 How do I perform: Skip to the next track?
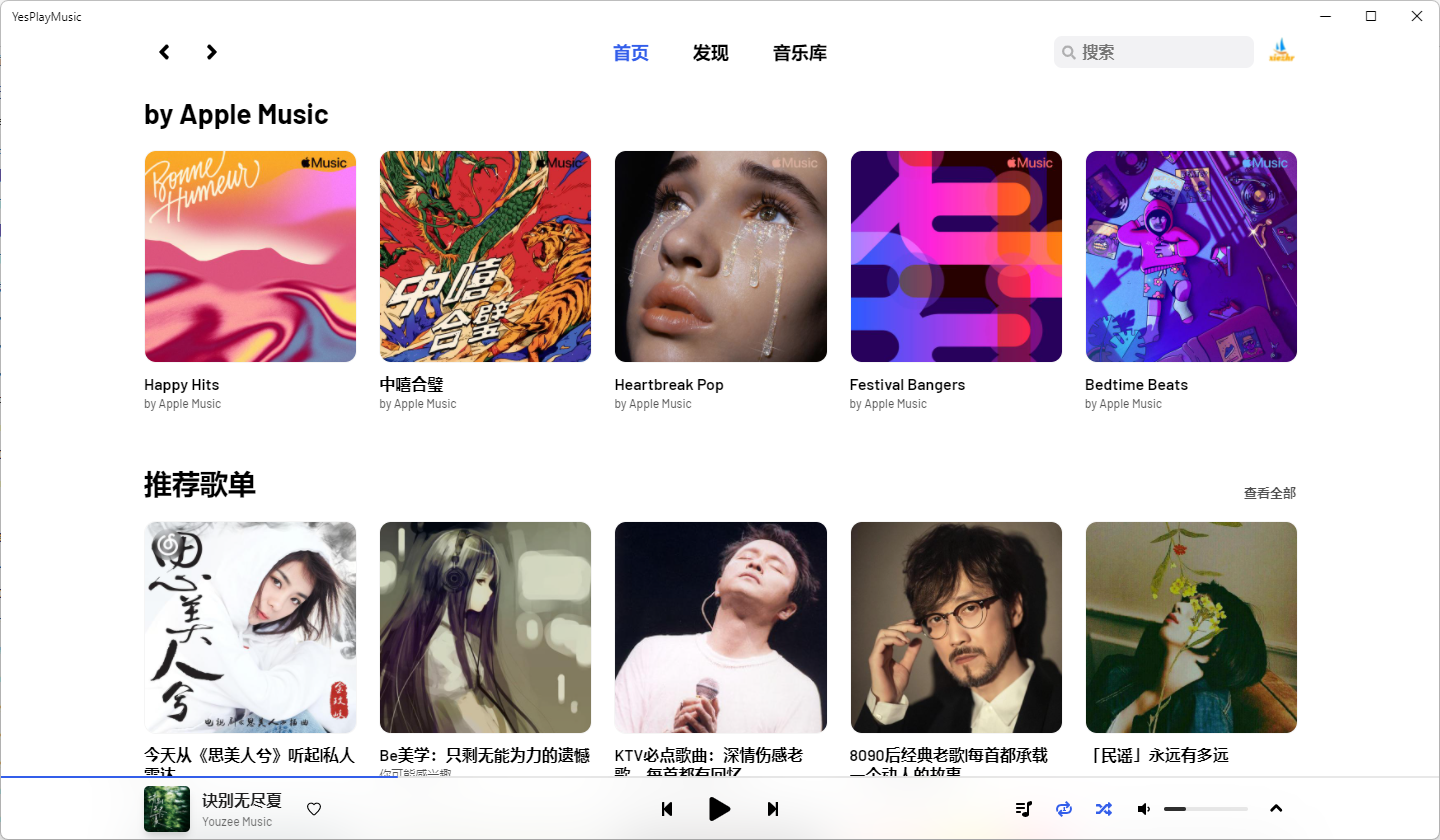[772, 809]
